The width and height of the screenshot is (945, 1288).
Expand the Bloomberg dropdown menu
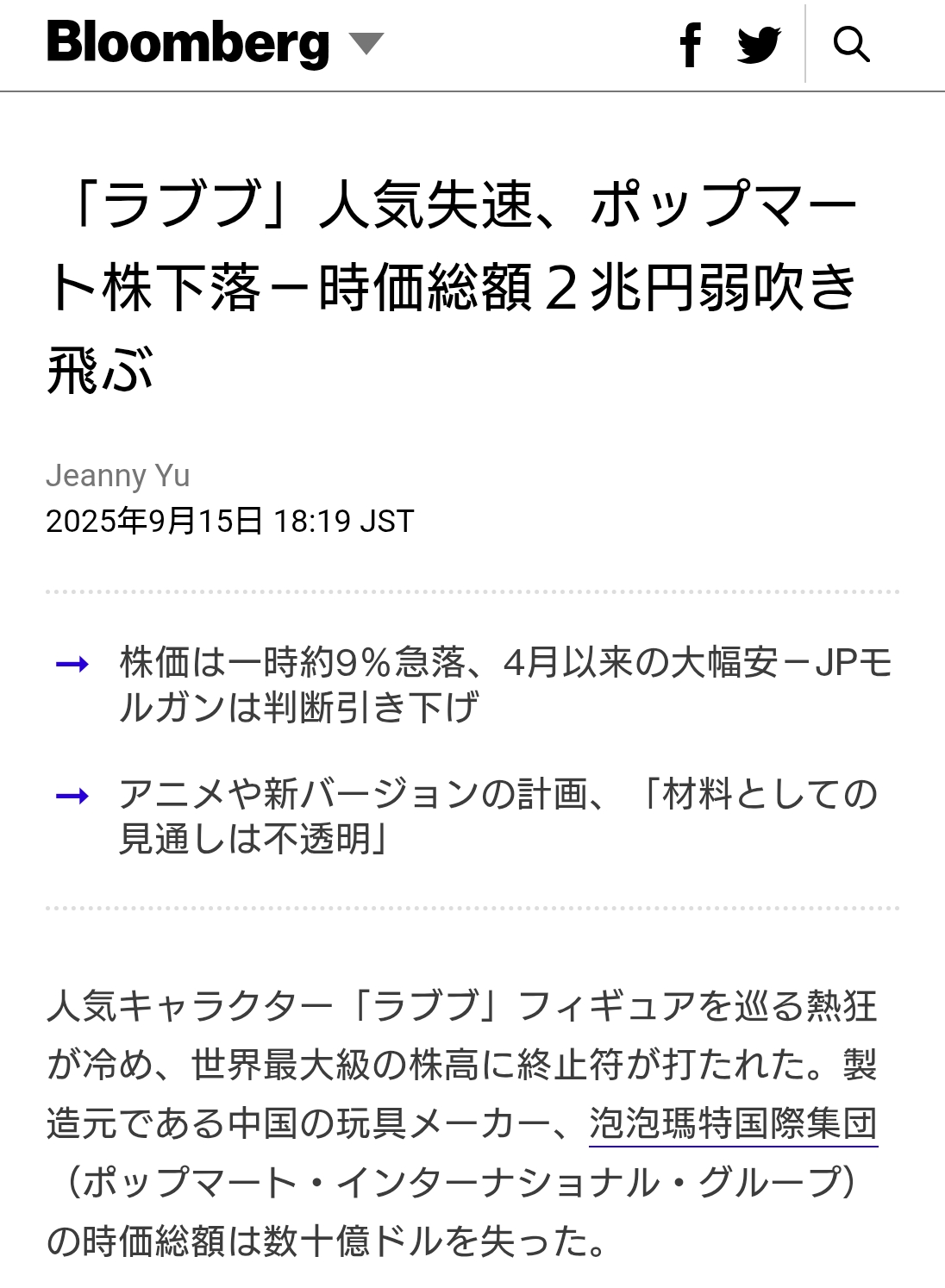[x=366, y=43]
